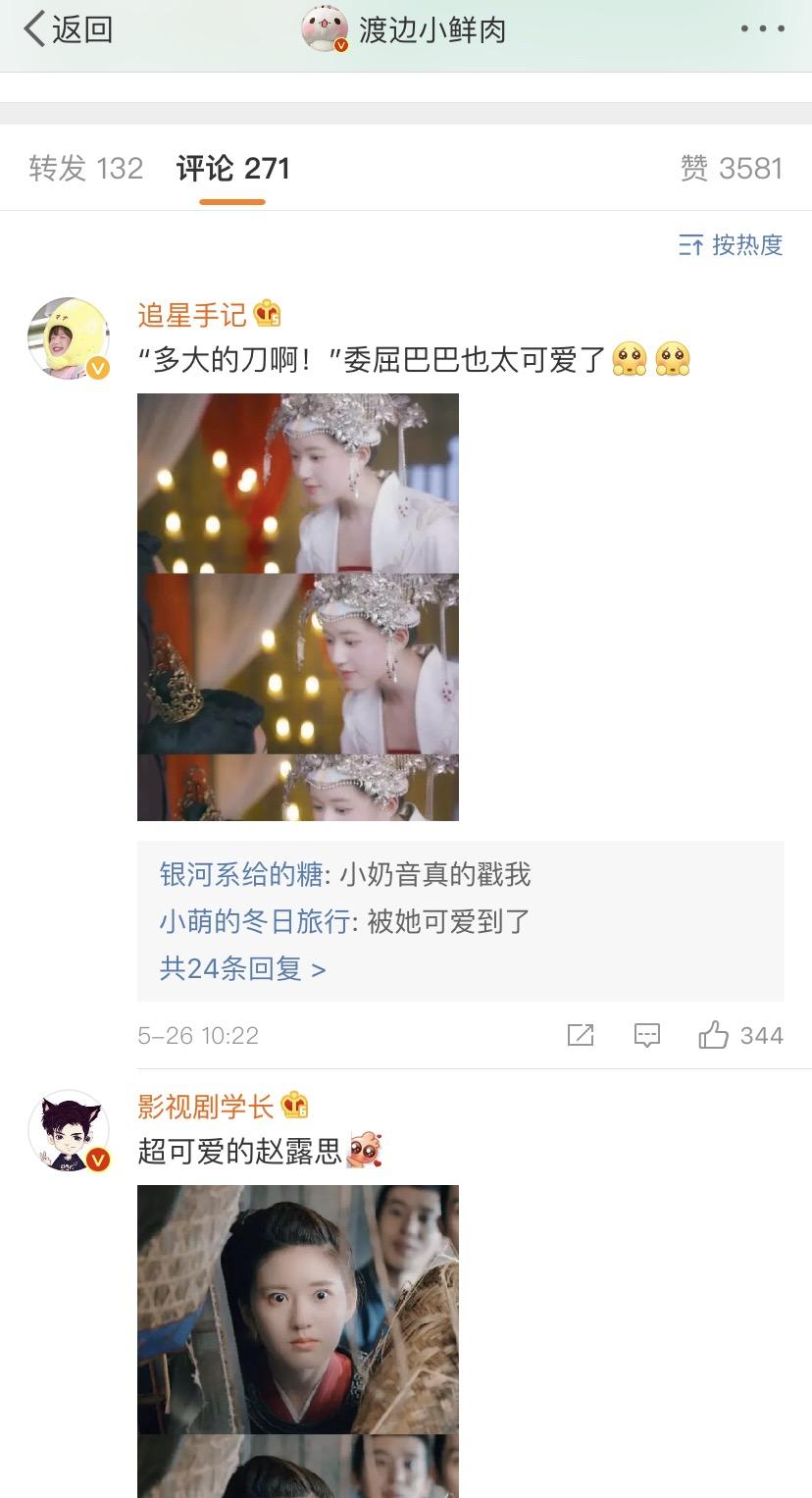Open the username 影视剧学长

click(x=205, y=1107)
